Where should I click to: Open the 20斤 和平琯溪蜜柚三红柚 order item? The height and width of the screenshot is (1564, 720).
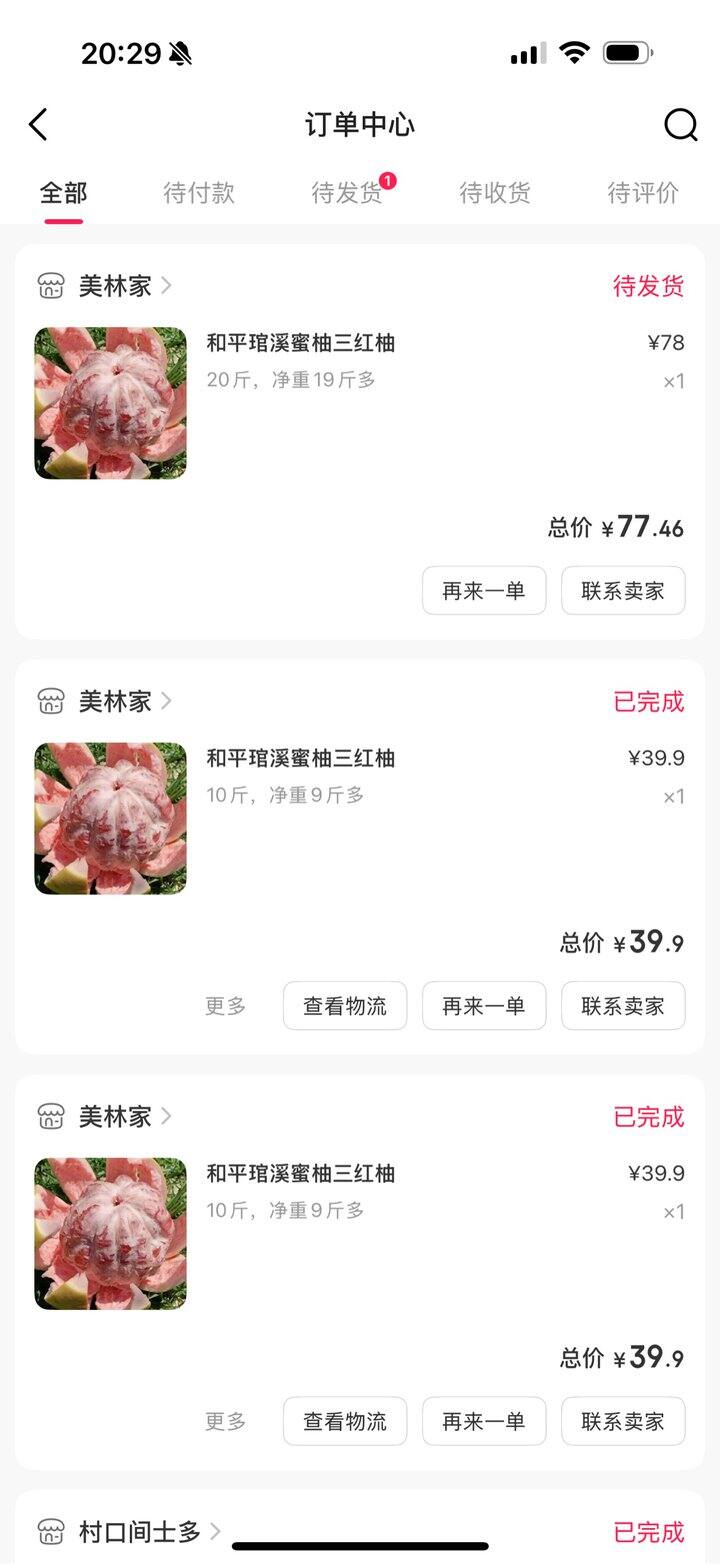tap(300, 343)
